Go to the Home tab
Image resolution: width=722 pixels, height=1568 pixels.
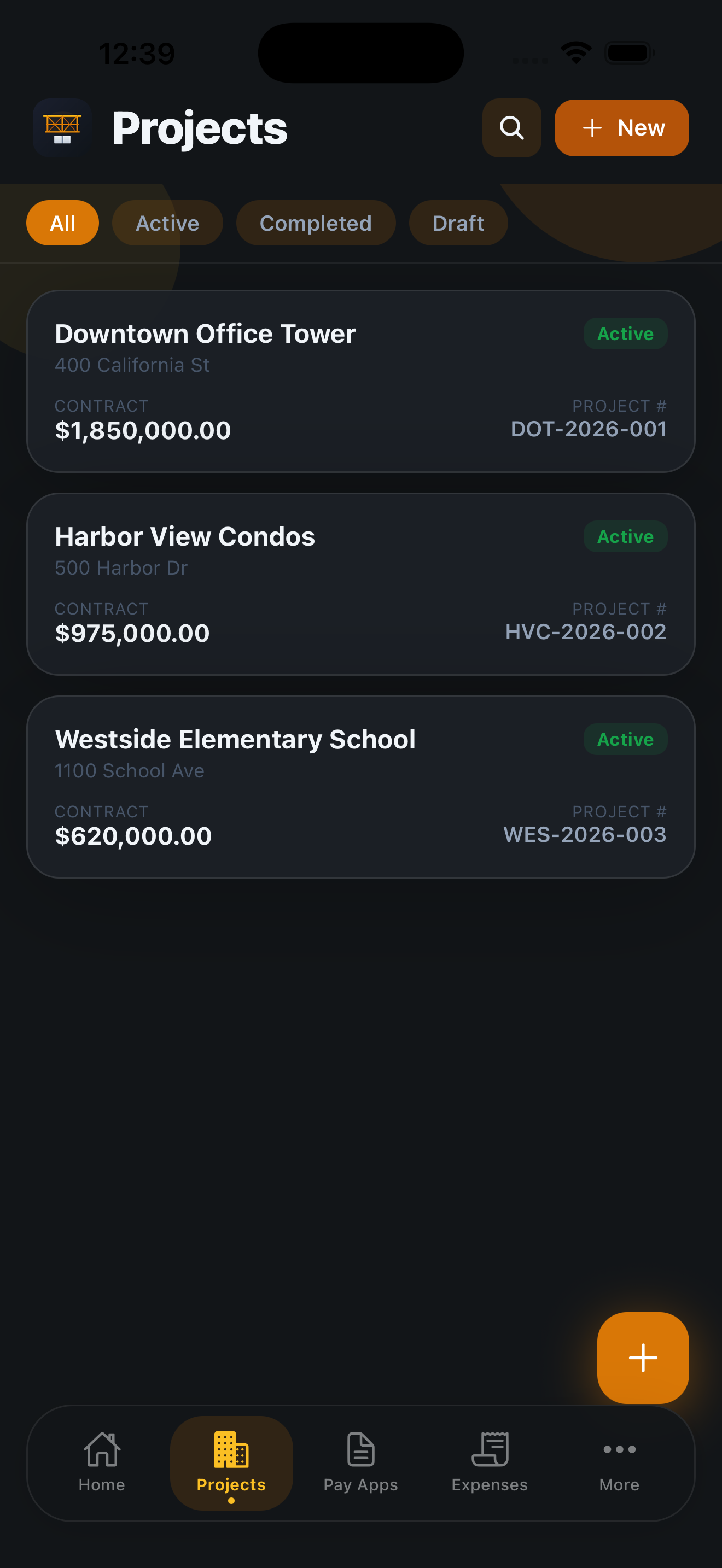102,1462
